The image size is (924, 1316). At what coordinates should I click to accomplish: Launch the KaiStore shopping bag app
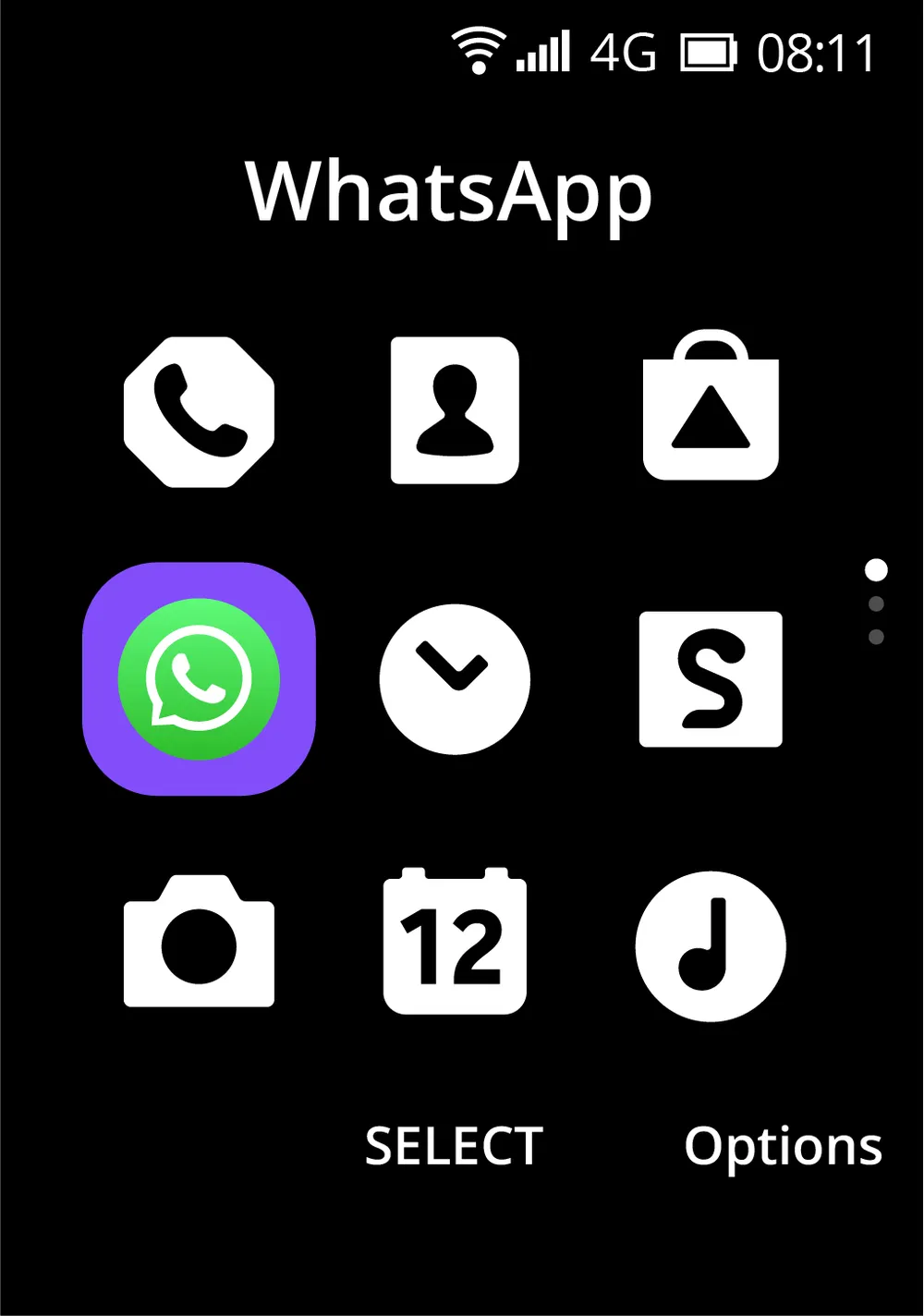pyautogui.click(x=711, y=408)
